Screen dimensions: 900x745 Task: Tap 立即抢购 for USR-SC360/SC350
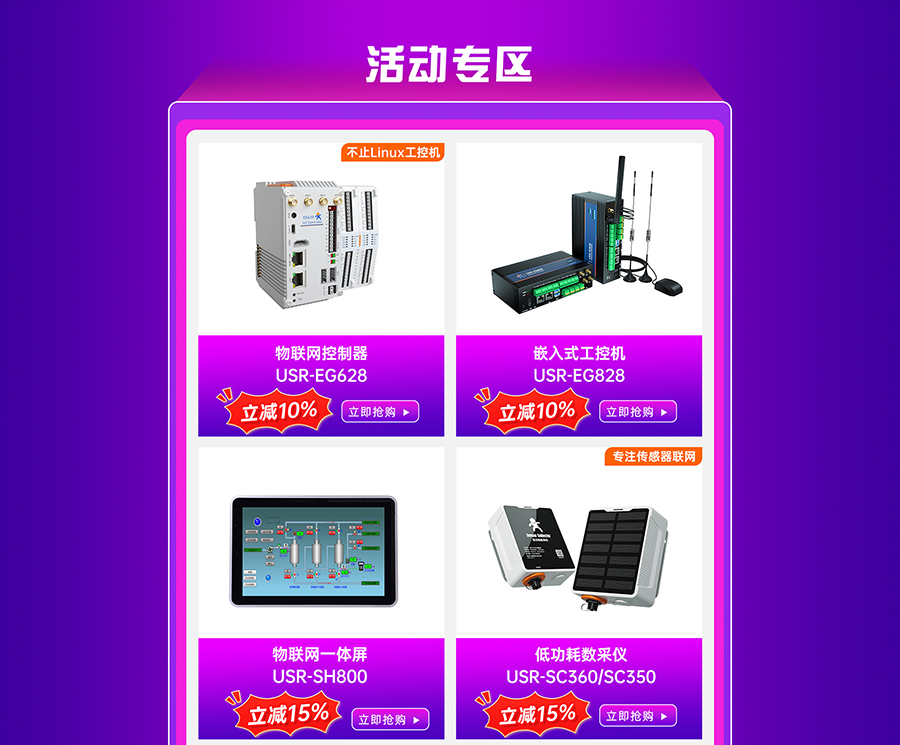tap(638, 716)
